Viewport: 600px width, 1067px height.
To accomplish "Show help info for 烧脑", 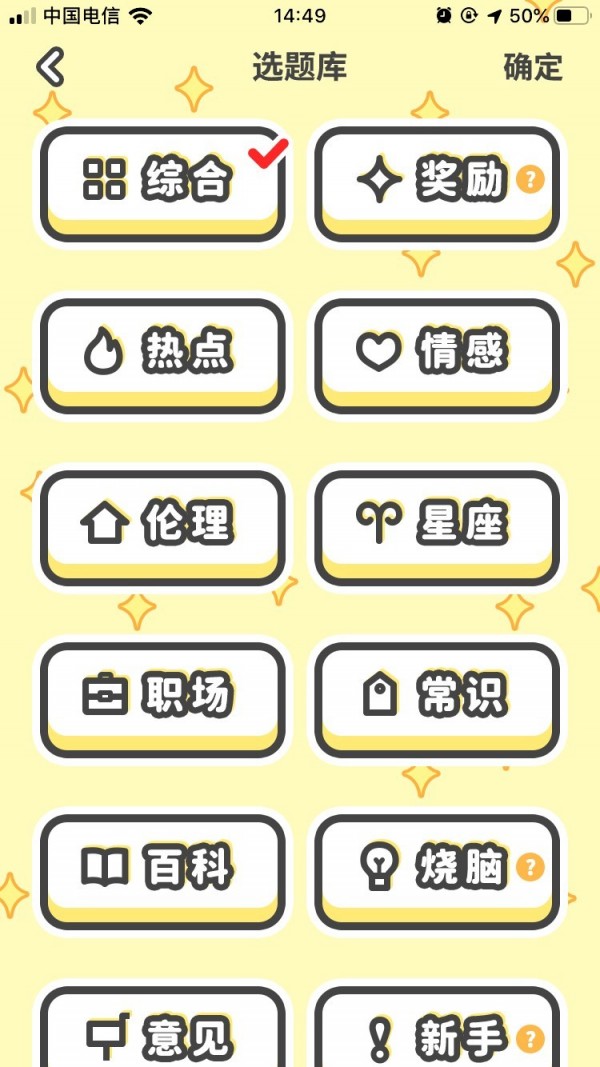I will pos(531,868).
